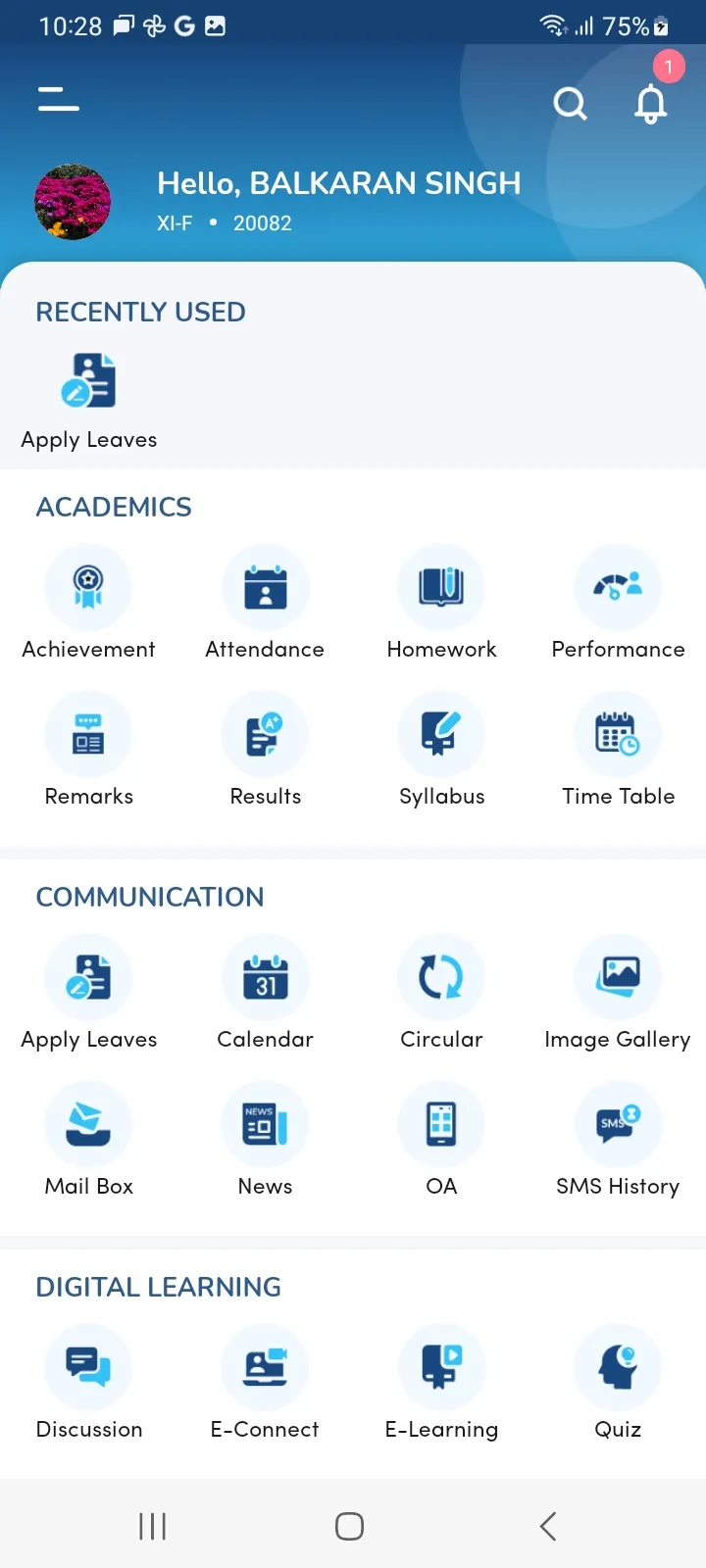This screenshot has height=1568, width=706.
Task: Open the hamburger drawer menu
Action: (59, 98)
